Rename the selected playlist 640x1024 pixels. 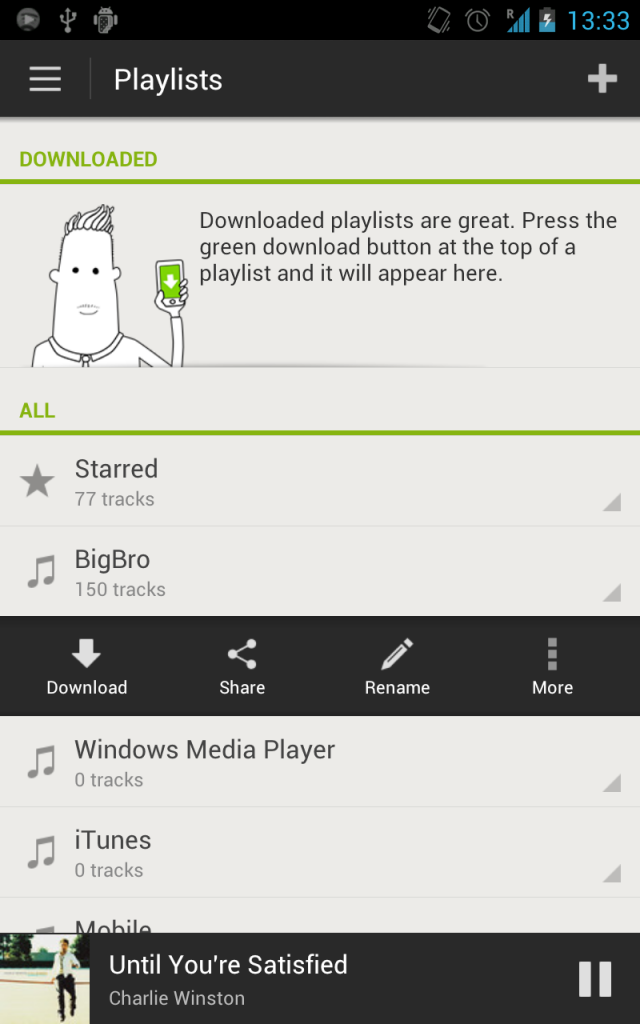[397, 667]
